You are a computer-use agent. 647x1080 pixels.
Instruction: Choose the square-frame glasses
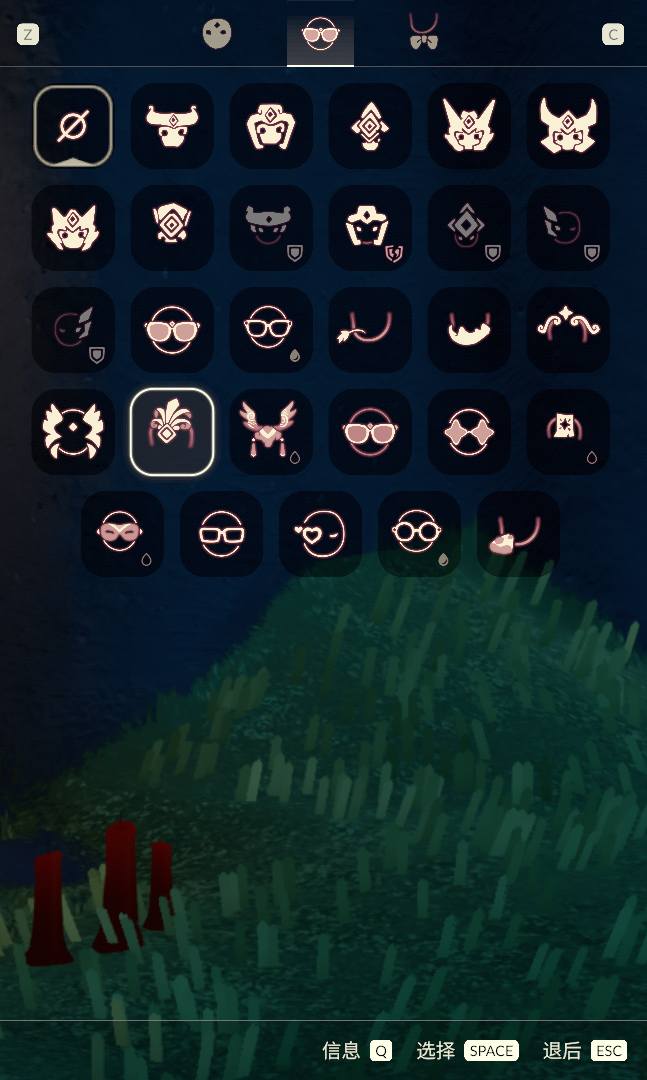[222, 534]
